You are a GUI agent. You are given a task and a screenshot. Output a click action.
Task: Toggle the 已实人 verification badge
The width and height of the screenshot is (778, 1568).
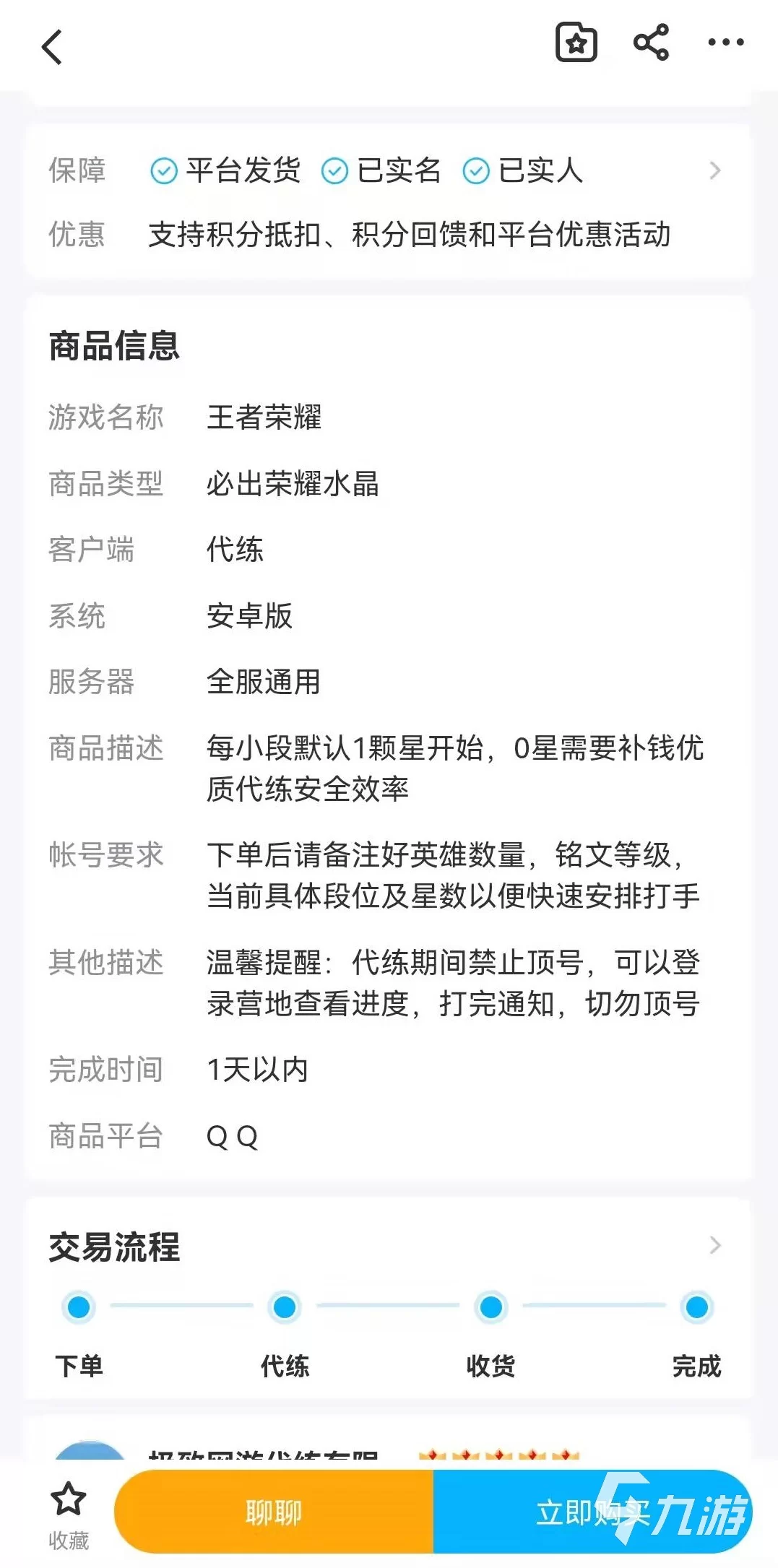click(475, 170)
